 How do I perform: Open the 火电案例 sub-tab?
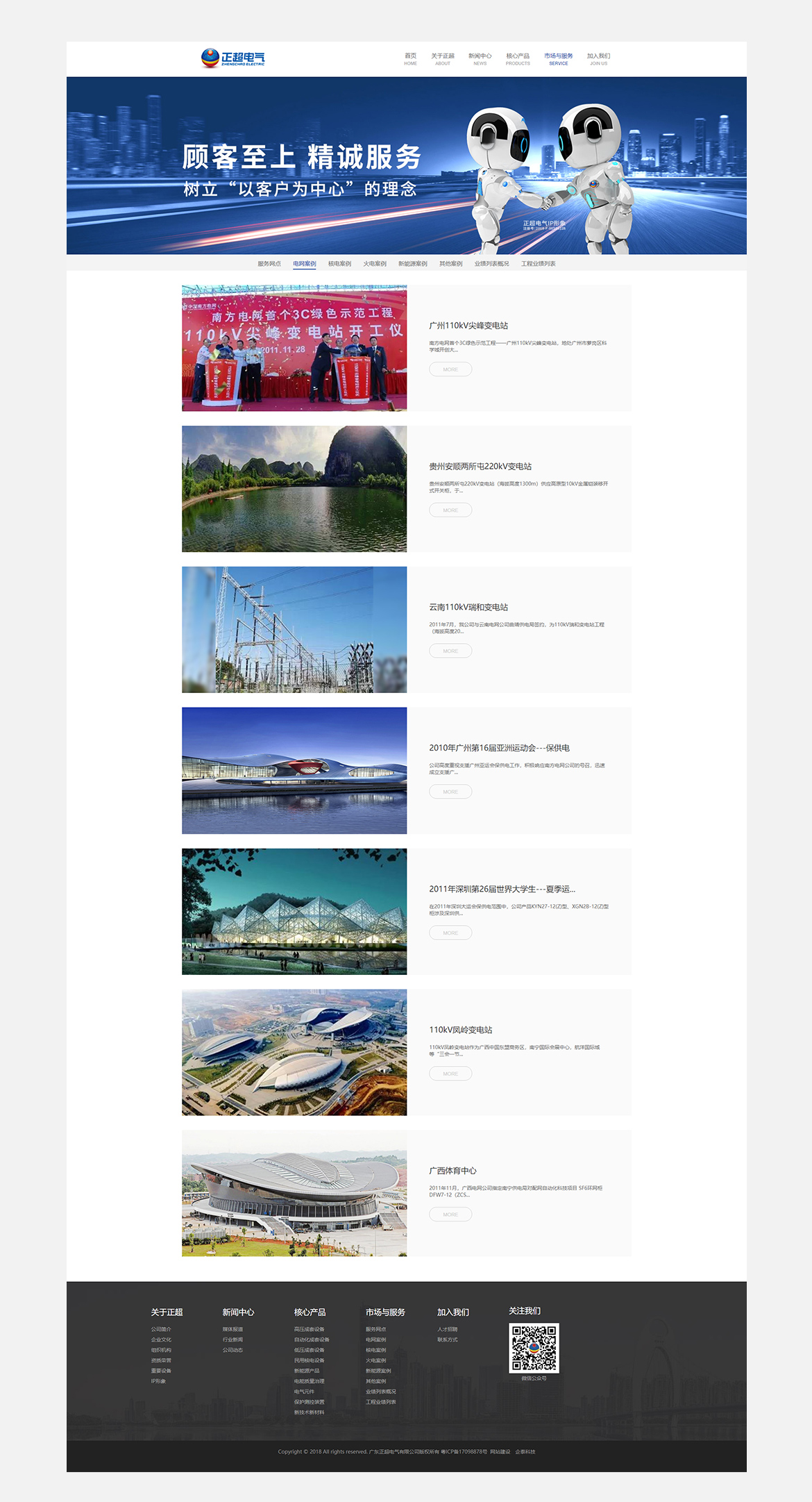(375, 264)
